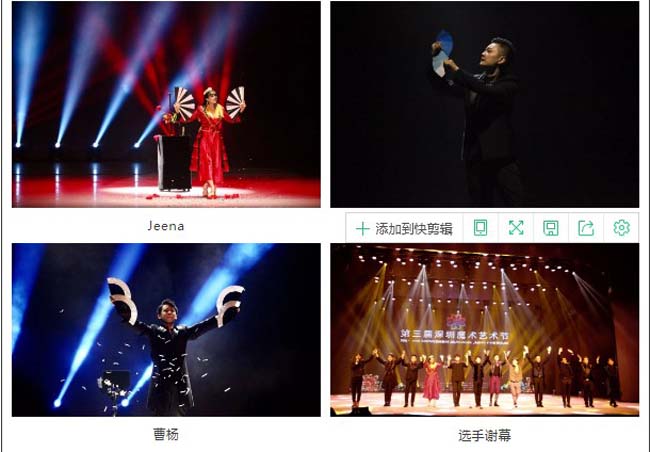Expand the image to fullscreen
Viewport: 650px width, 452px height.
516,228
